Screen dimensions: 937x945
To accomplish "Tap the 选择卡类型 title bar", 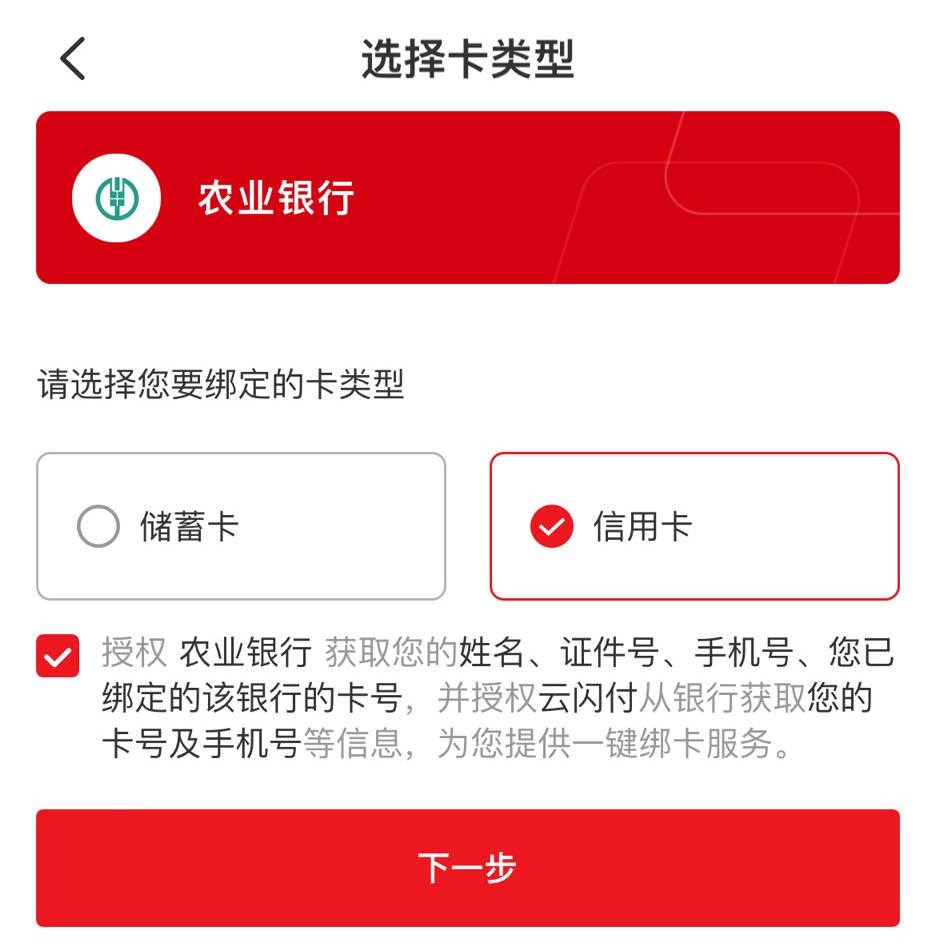I will click(468, 58).
